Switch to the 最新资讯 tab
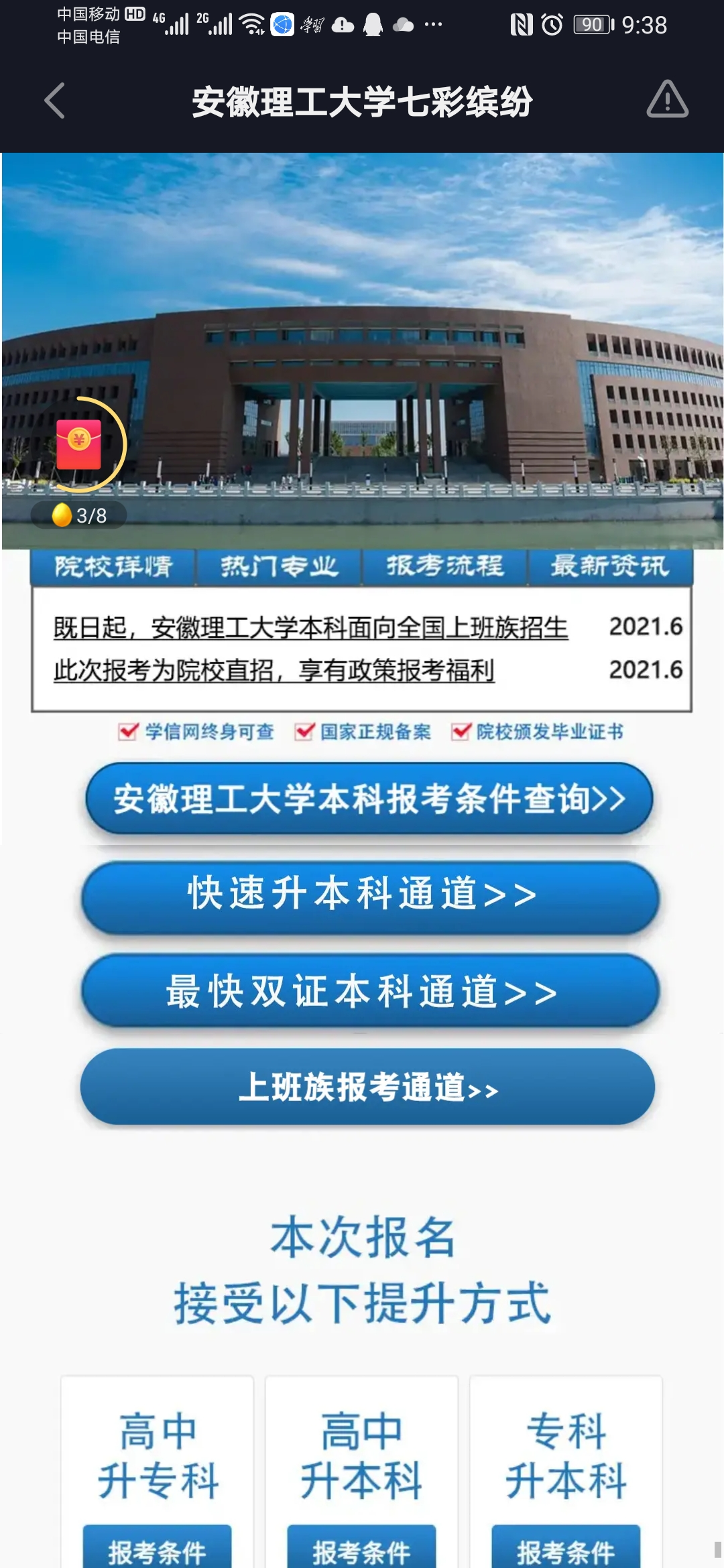The width and height of the screenshot is (724, 1568). (x=611, y=566)
